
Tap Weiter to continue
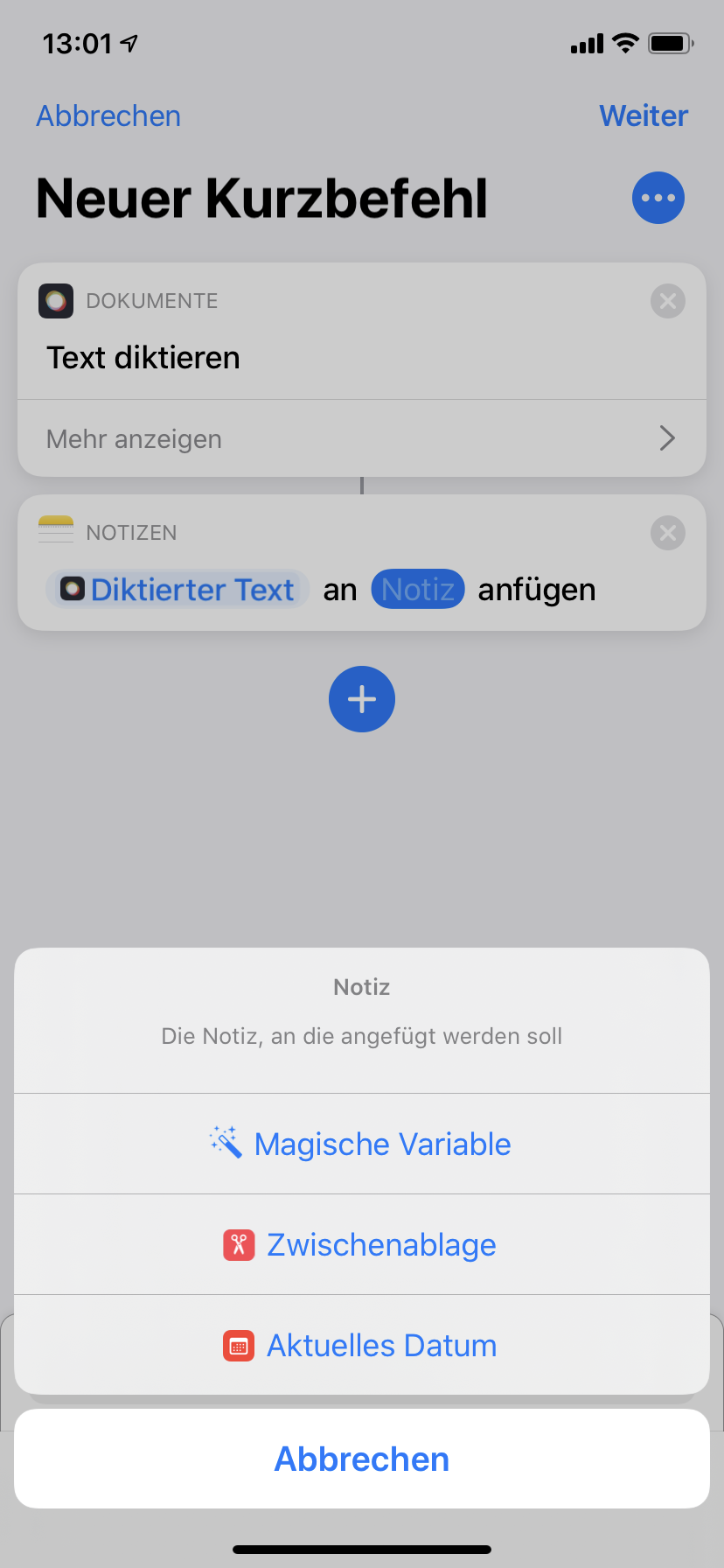click(x=644, y=115)
